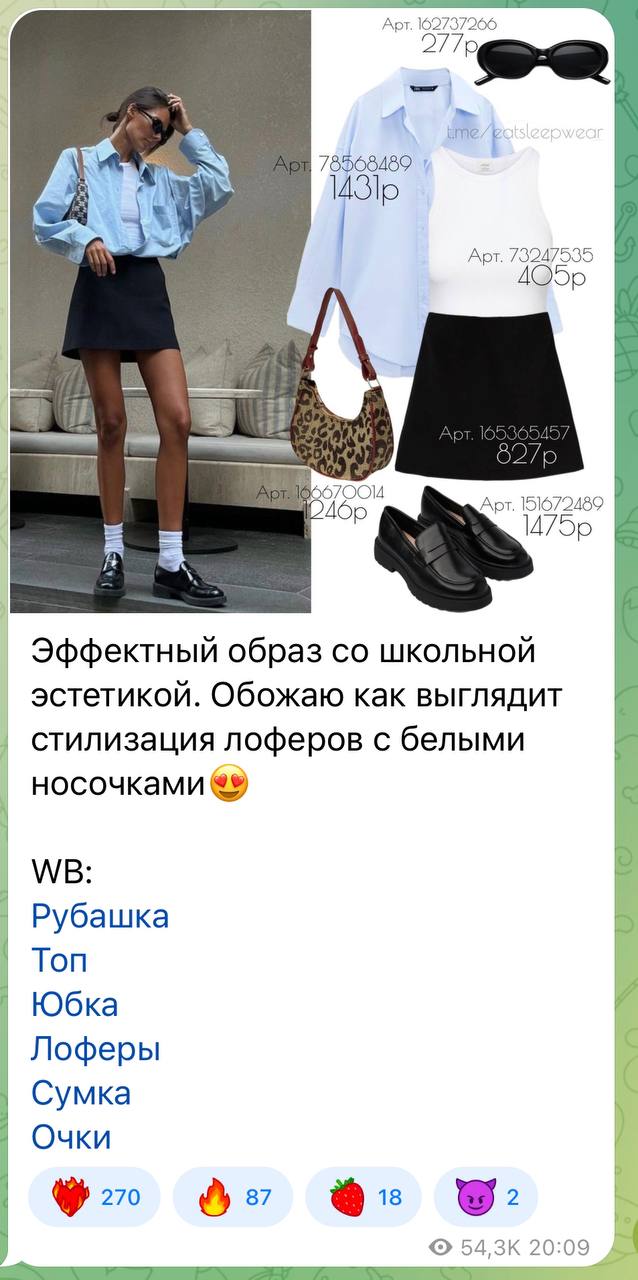The width and height of the screenshot is (638, 1280).
Task: Select the purple devil reaction with 2
Action: click(487, 1196)
